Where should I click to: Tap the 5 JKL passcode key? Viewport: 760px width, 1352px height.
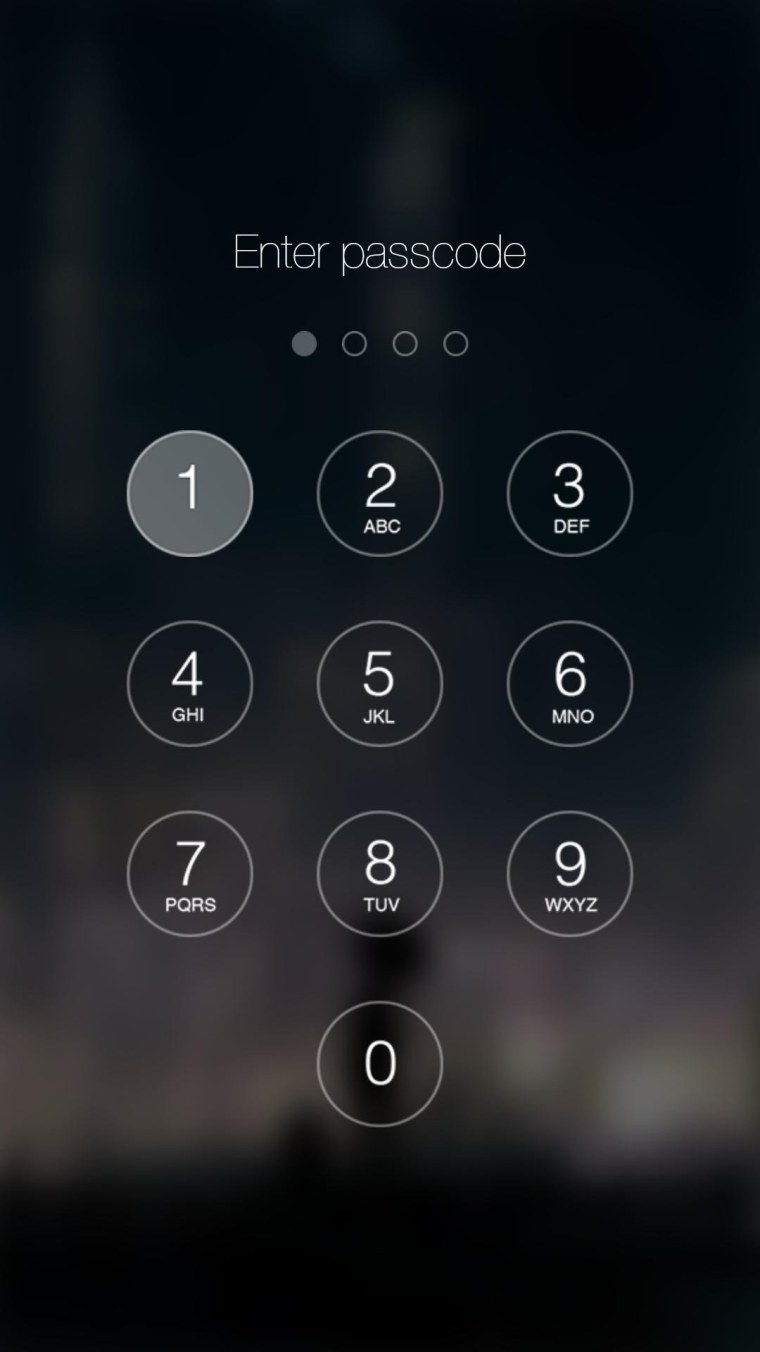(380, 683)
